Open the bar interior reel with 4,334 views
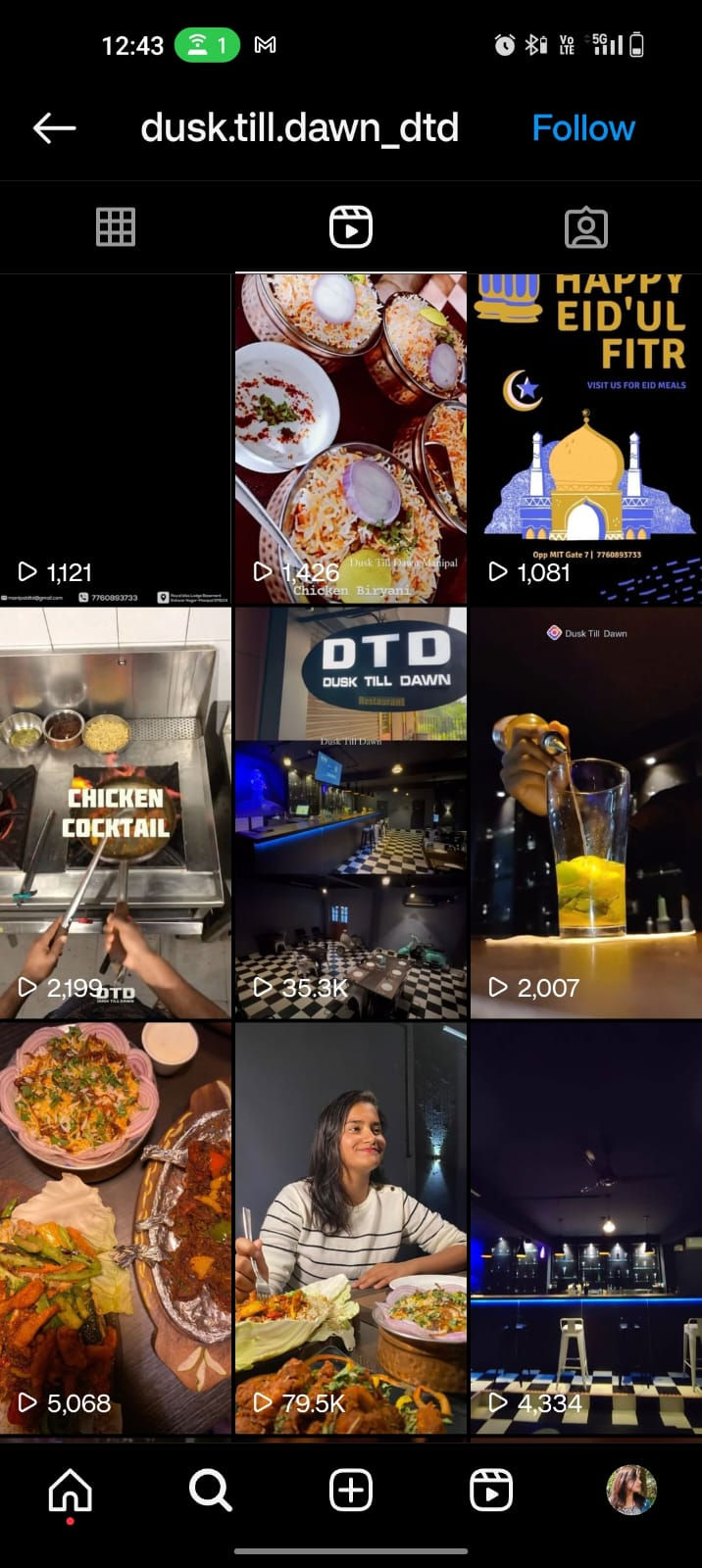This screenshot has height=1568, width=702. pyautogui.click(x=586, y=1228)
